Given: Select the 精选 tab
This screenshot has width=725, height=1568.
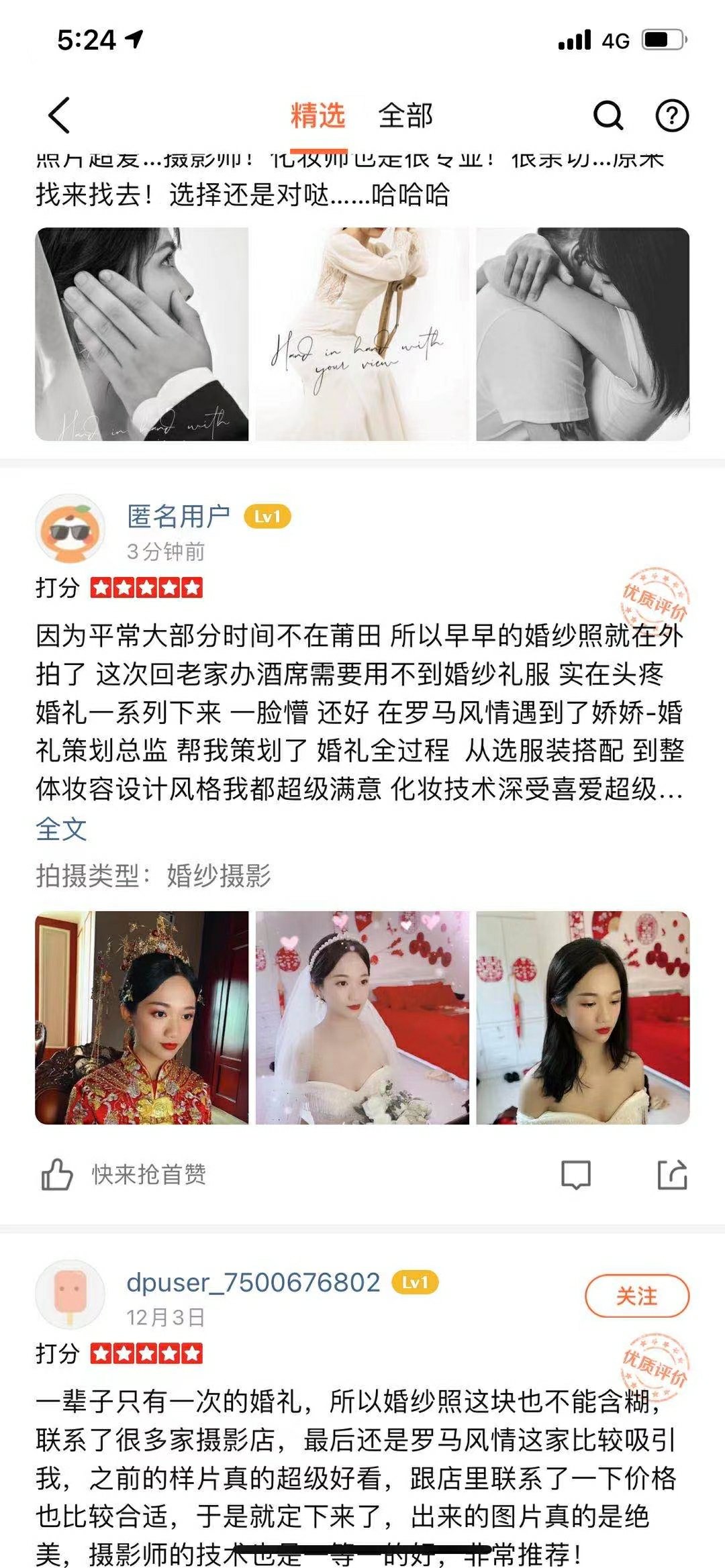Looking at the screenshot, I should (318, 115).
